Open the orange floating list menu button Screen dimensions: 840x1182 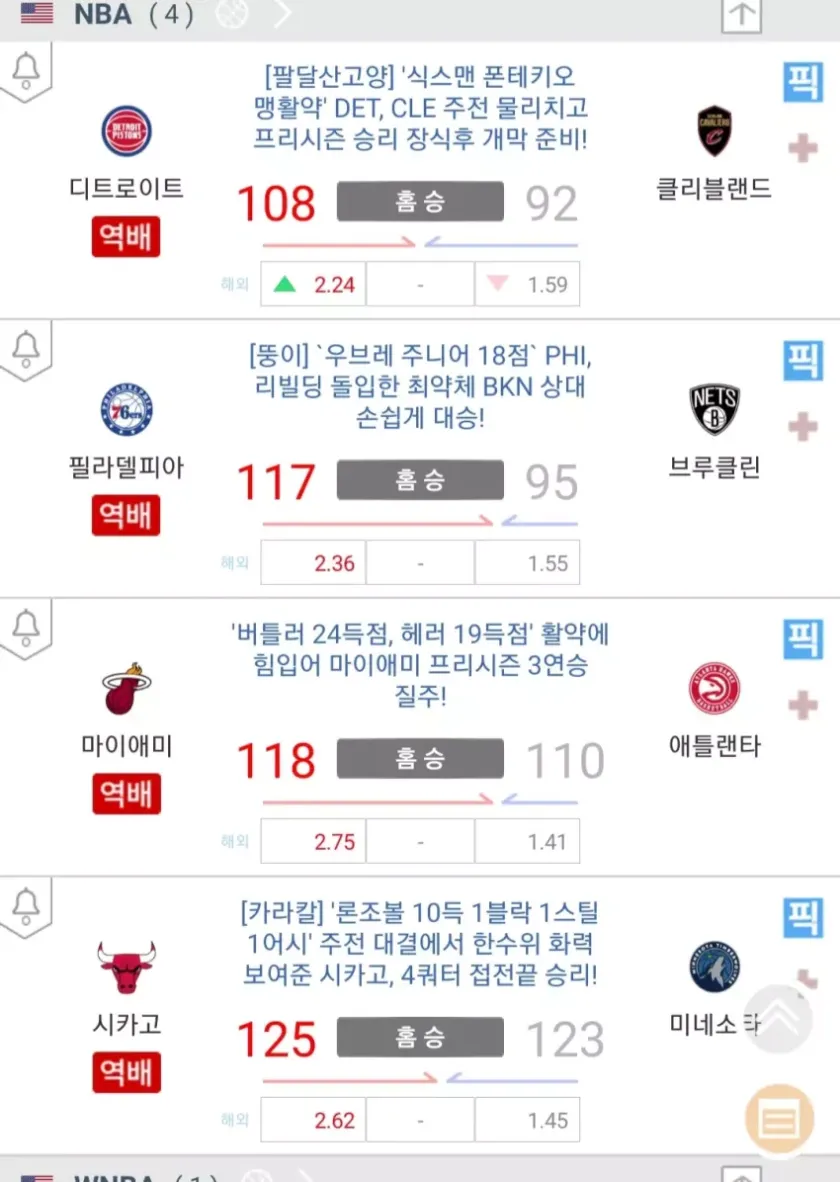(x=779, y=1119)
